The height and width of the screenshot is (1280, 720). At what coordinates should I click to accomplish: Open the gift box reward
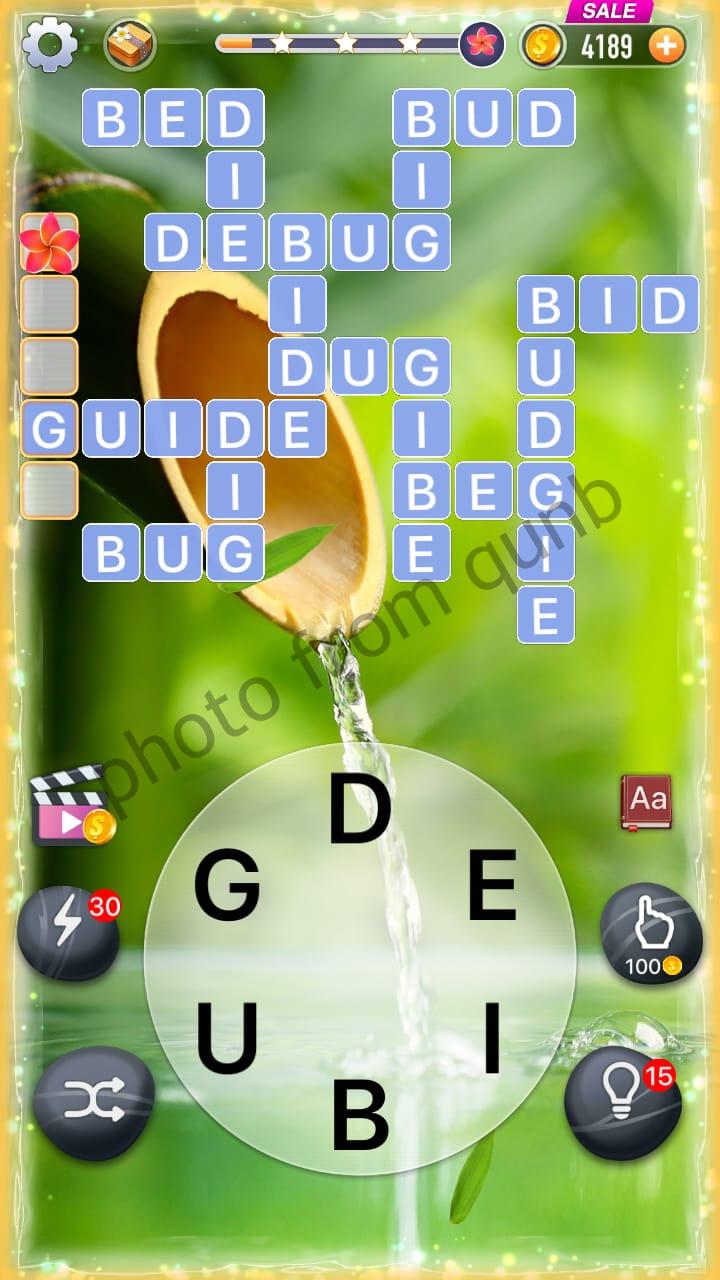pyautogui.click(x=130, y=45)
